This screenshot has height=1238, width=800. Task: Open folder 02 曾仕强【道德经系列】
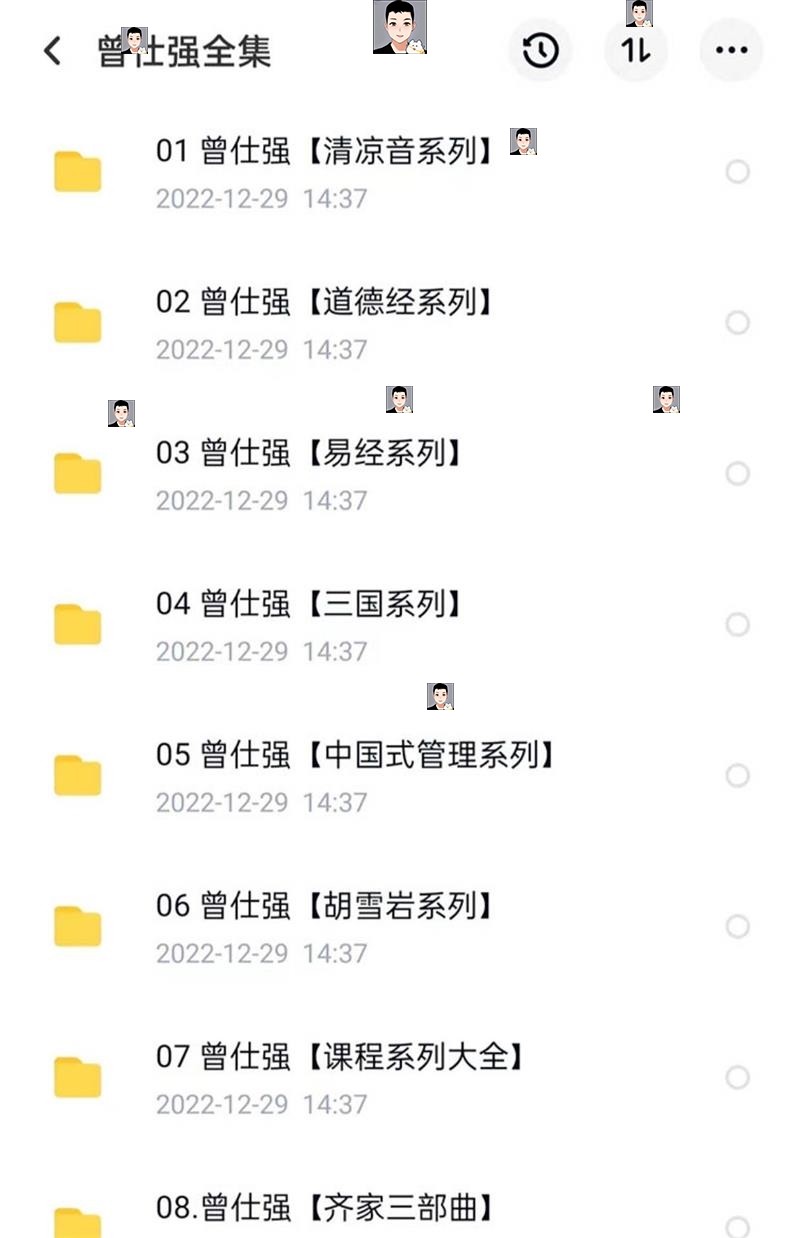(325, 303)
